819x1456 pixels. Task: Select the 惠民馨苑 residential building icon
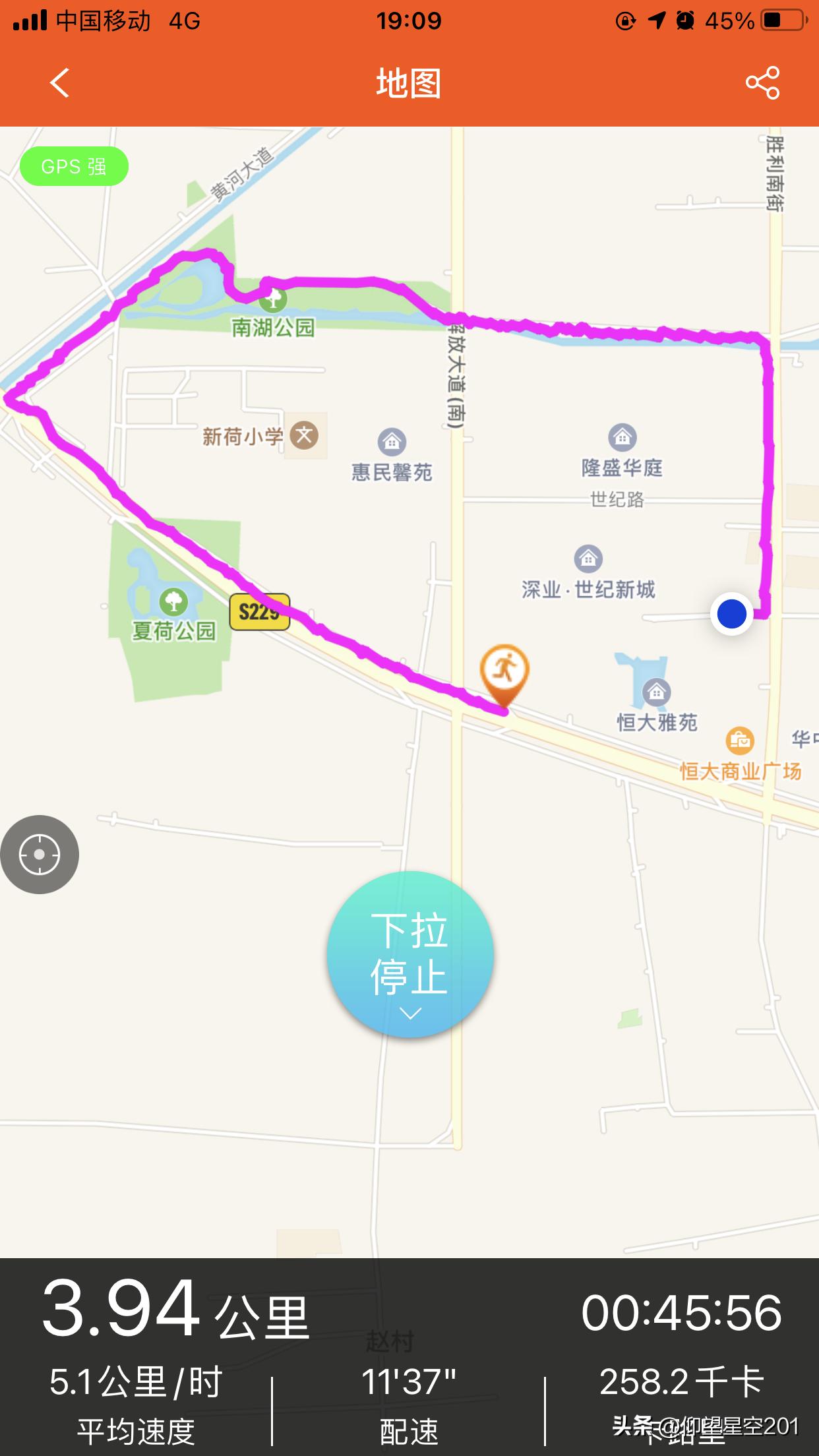click(x=391, y=440)
